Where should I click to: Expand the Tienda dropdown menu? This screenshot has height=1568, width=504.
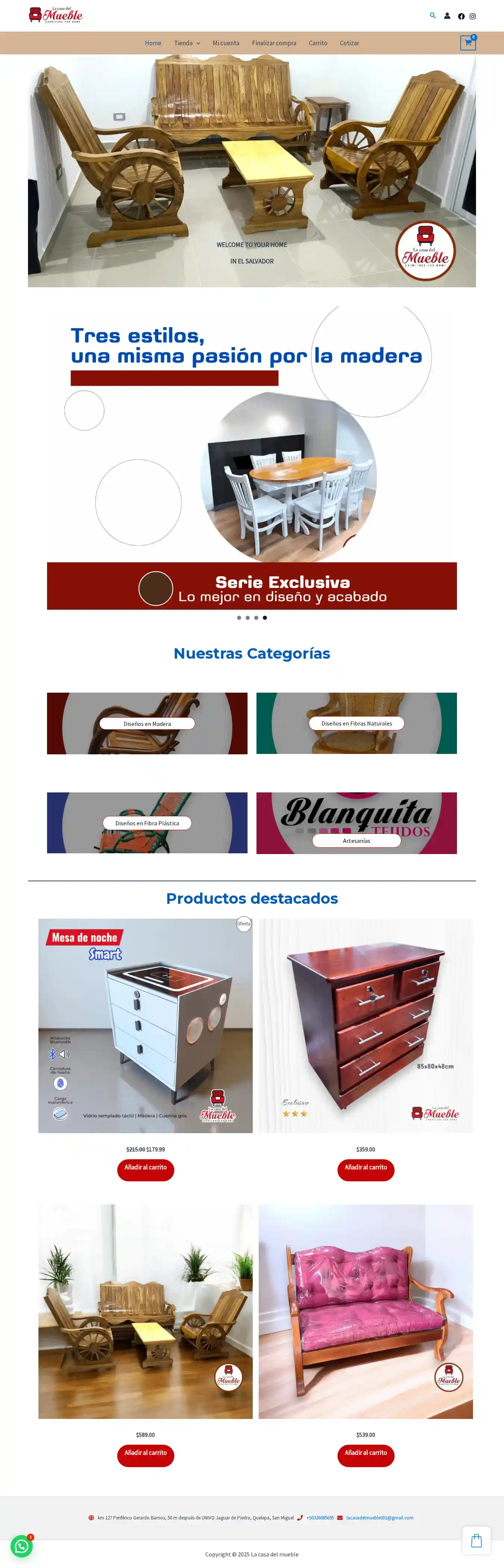click(187, 43)
